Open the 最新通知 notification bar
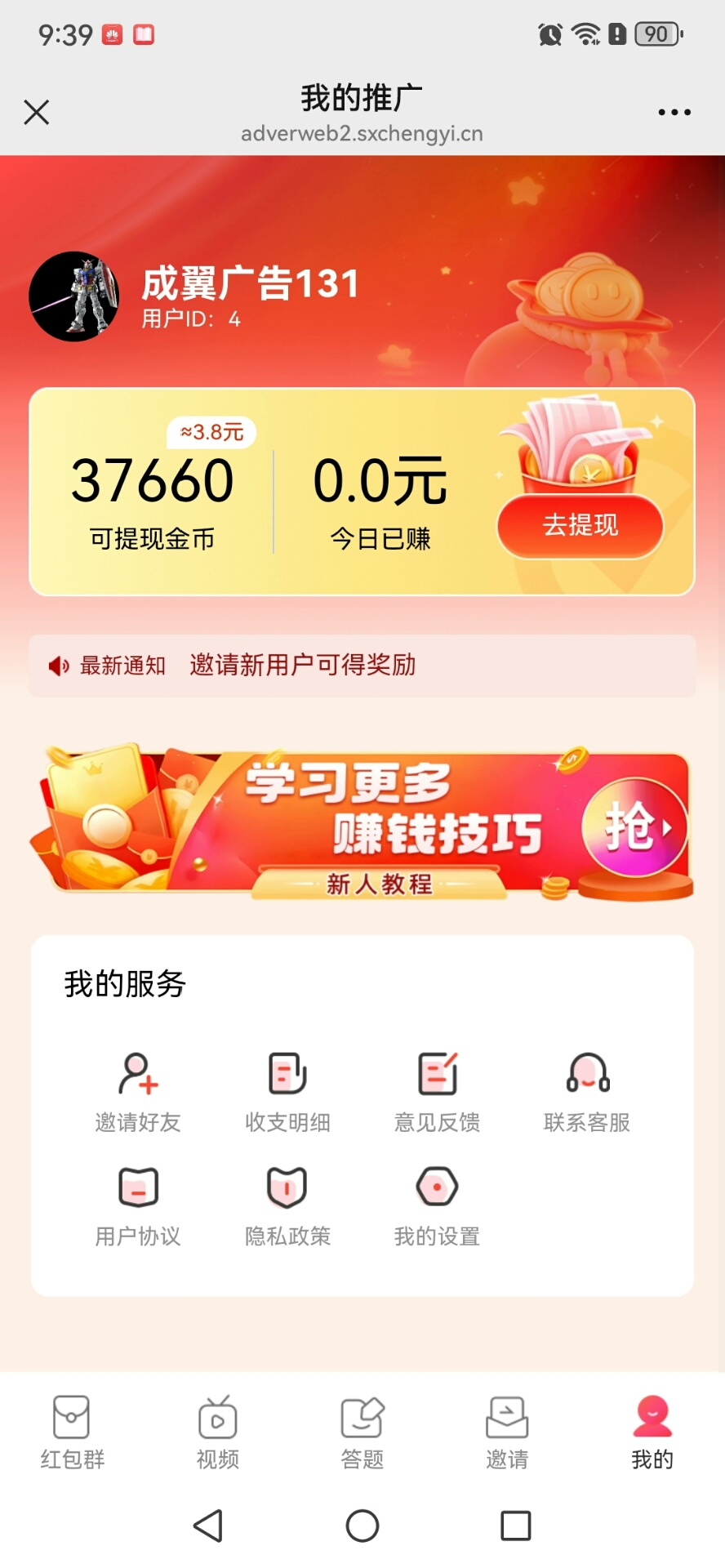Image resolution: width=725 pixels, height=1568 pixels. [x=362, y=666]
